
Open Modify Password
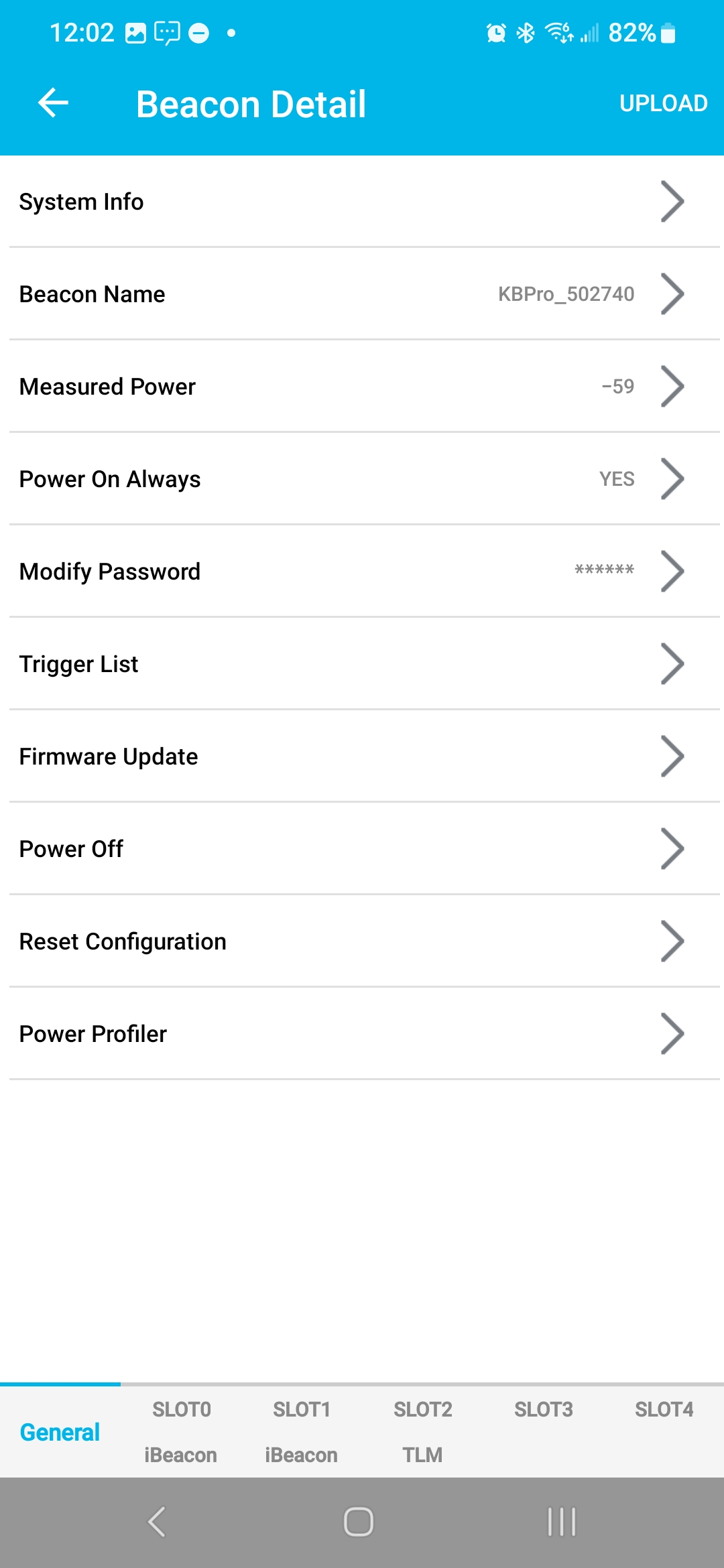(362, 572)
